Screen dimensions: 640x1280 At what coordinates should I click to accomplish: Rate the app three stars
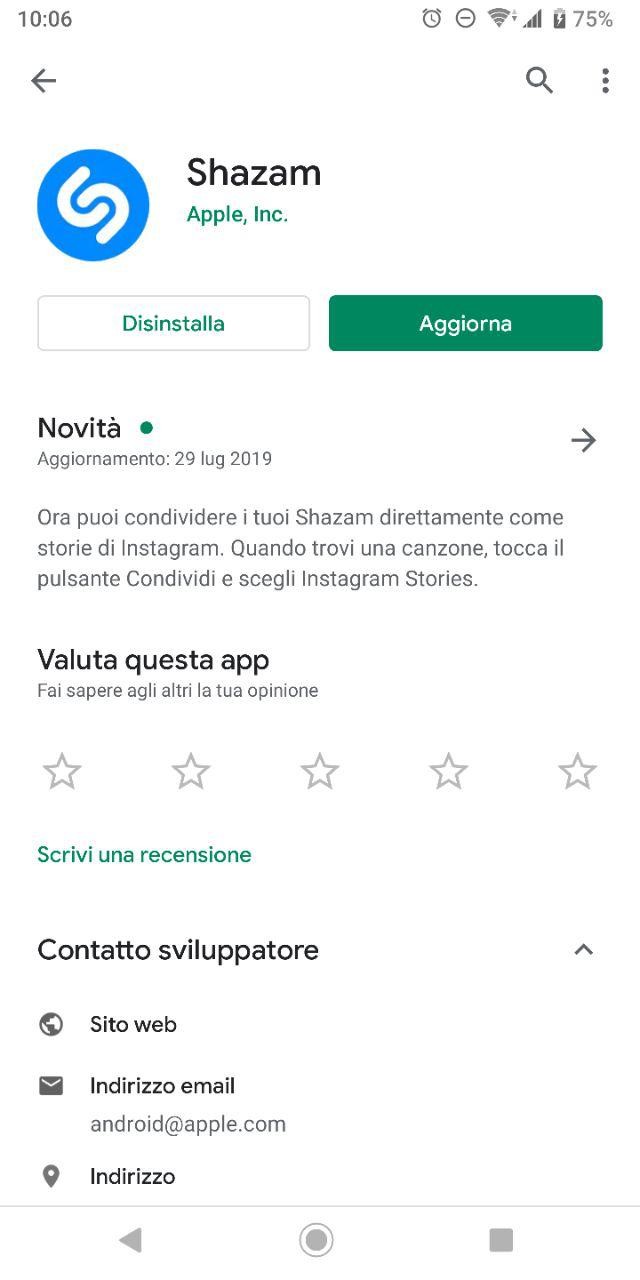(320, 771)
